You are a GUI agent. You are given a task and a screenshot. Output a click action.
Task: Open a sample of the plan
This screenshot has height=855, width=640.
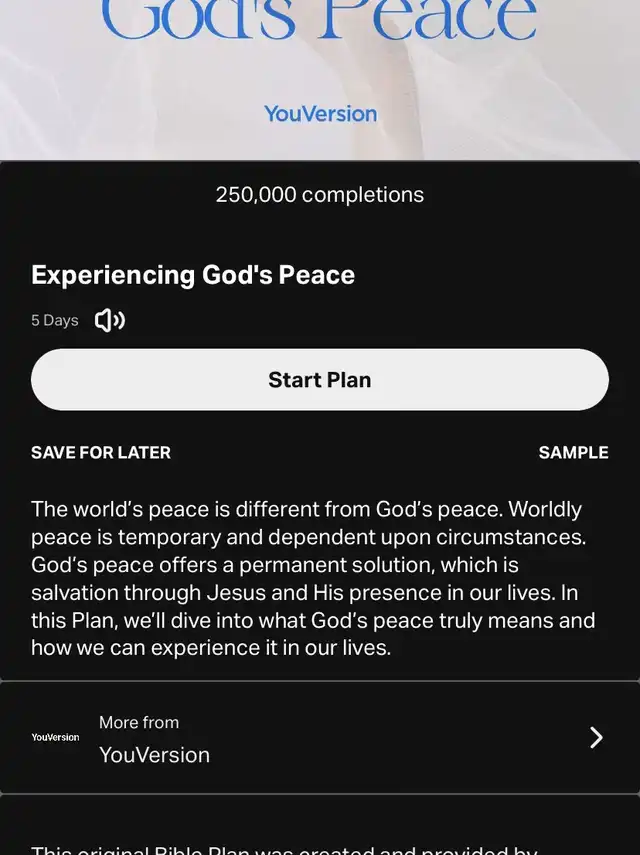573,452
